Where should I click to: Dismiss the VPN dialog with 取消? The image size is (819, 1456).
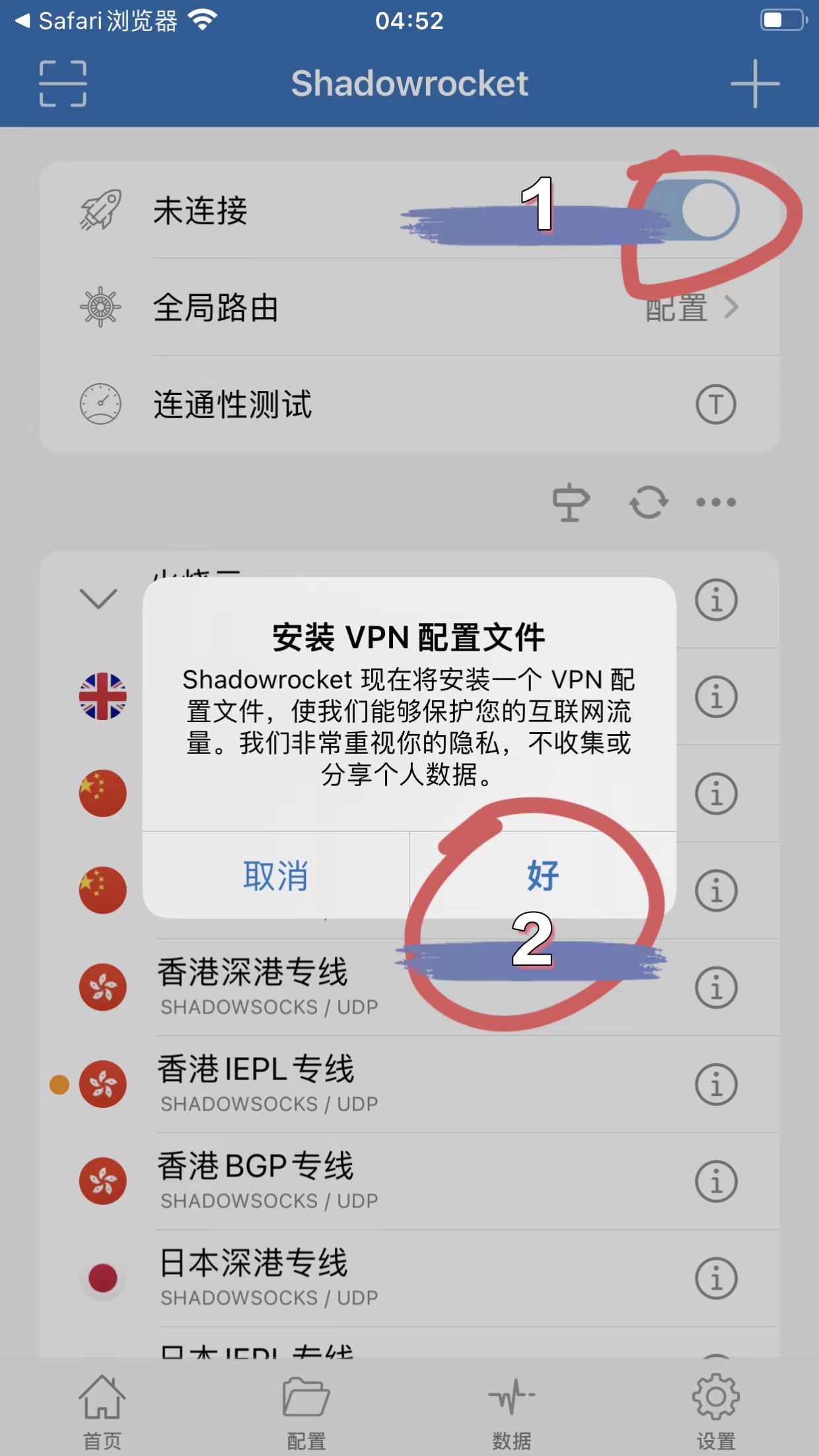(x=275, y=876)
